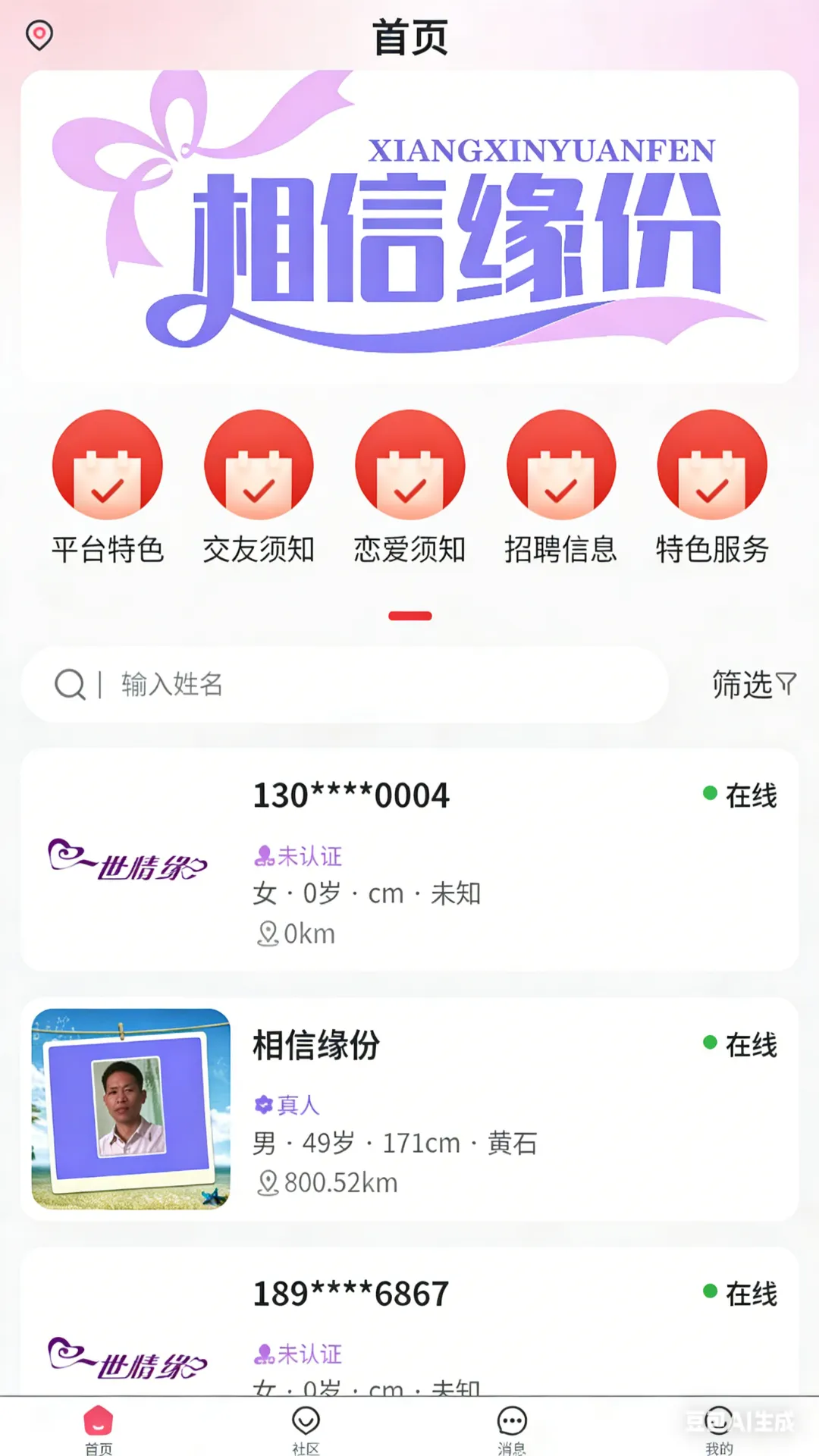The width and height of the screenshot is (819, 1456).
Task: Switch to the 社区 tab
Action: (x=306, y=1429)
